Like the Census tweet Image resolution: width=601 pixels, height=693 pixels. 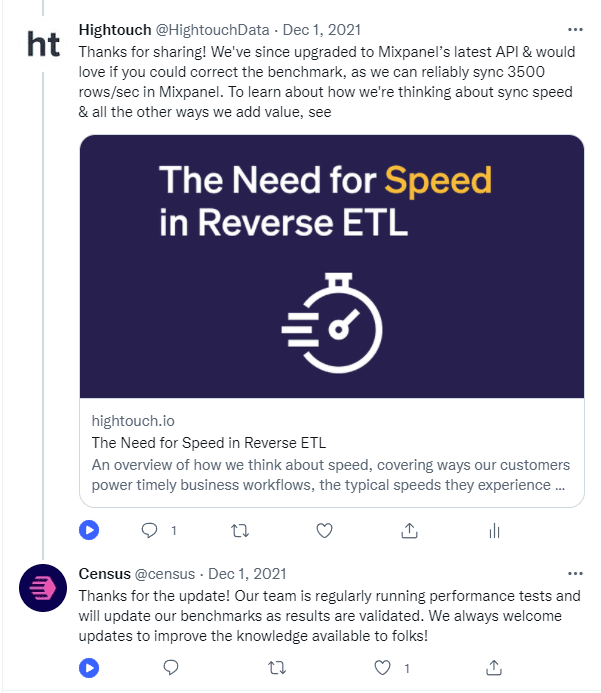click(381, 667)
